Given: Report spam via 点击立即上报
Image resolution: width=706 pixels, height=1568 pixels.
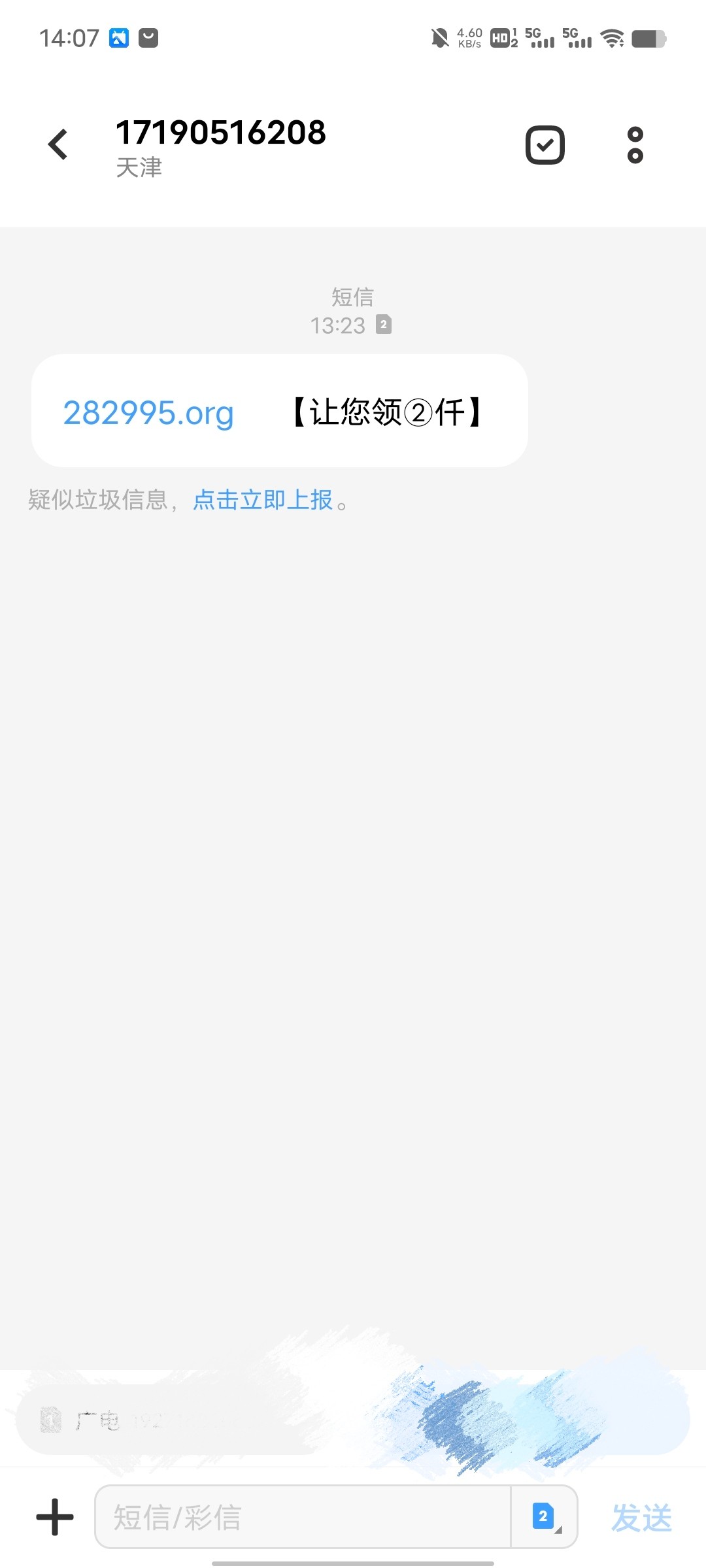Looking at the screenshot, I should (263, 500).
